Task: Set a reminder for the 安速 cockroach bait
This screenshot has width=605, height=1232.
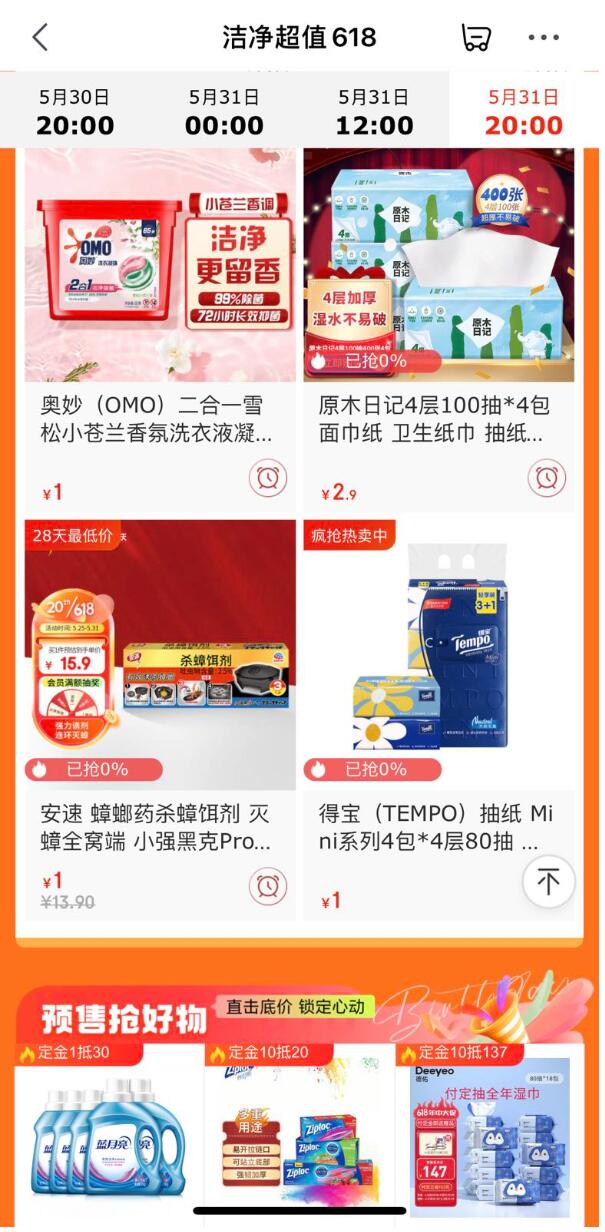Action: coord(267,886)
